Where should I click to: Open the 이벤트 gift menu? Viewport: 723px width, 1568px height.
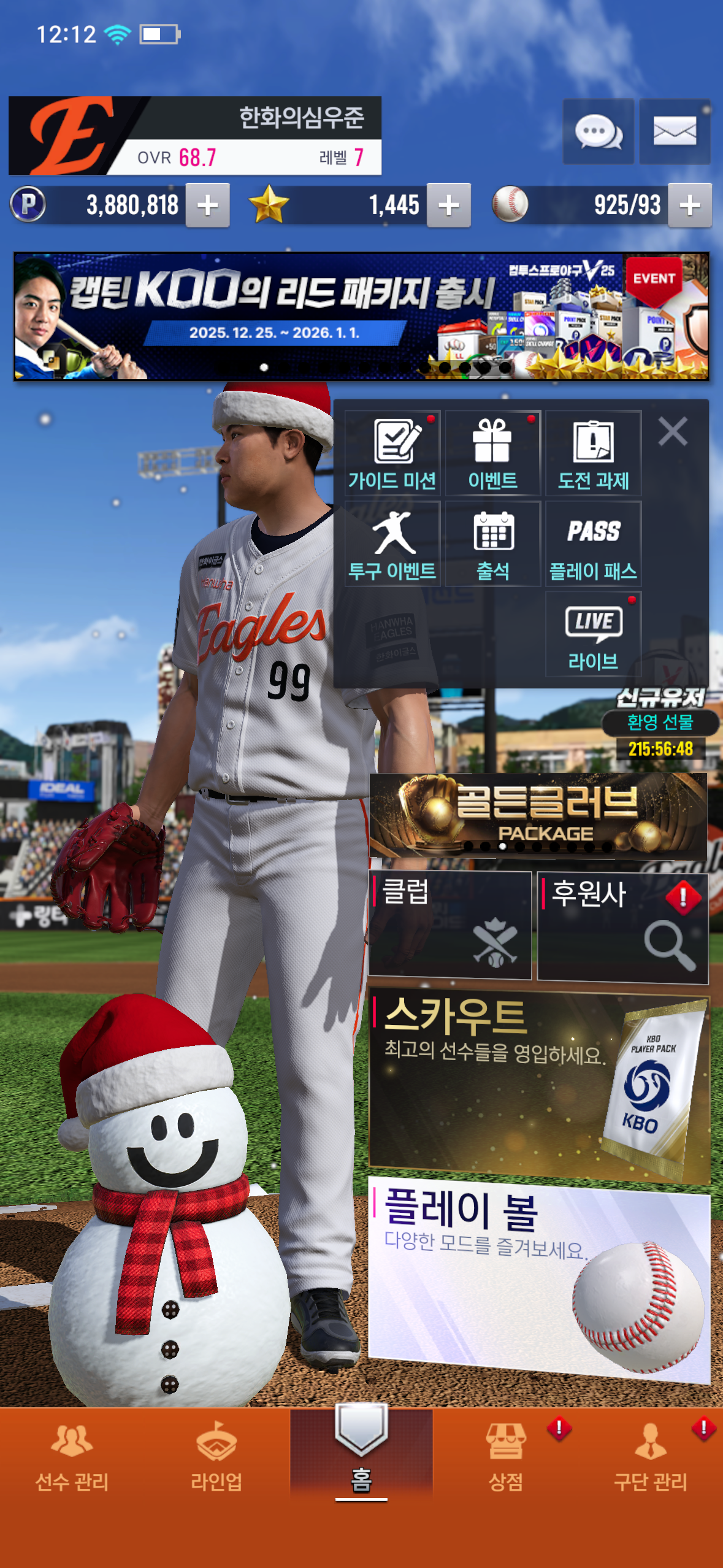(x=493, y=454)
